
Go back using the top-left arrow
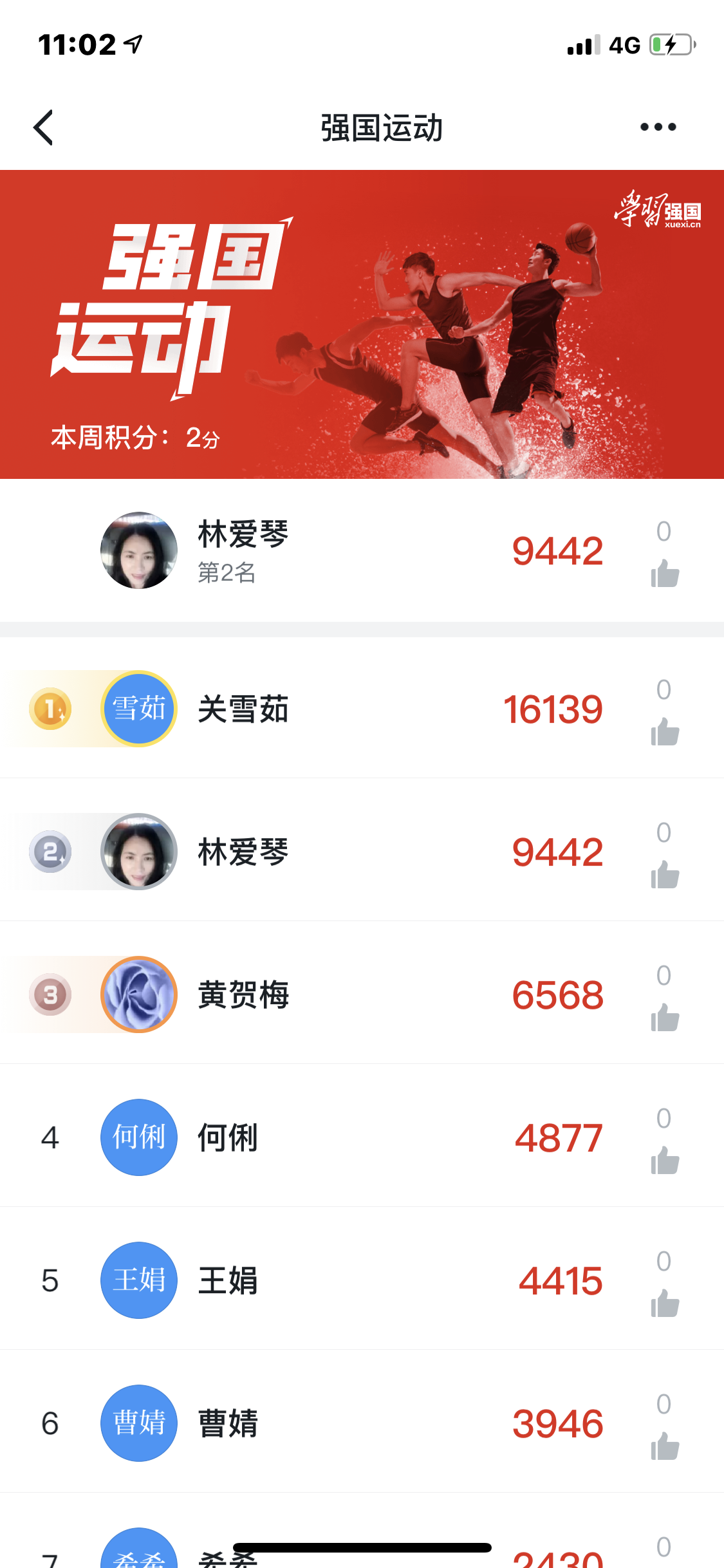click(x=43, y=127)
